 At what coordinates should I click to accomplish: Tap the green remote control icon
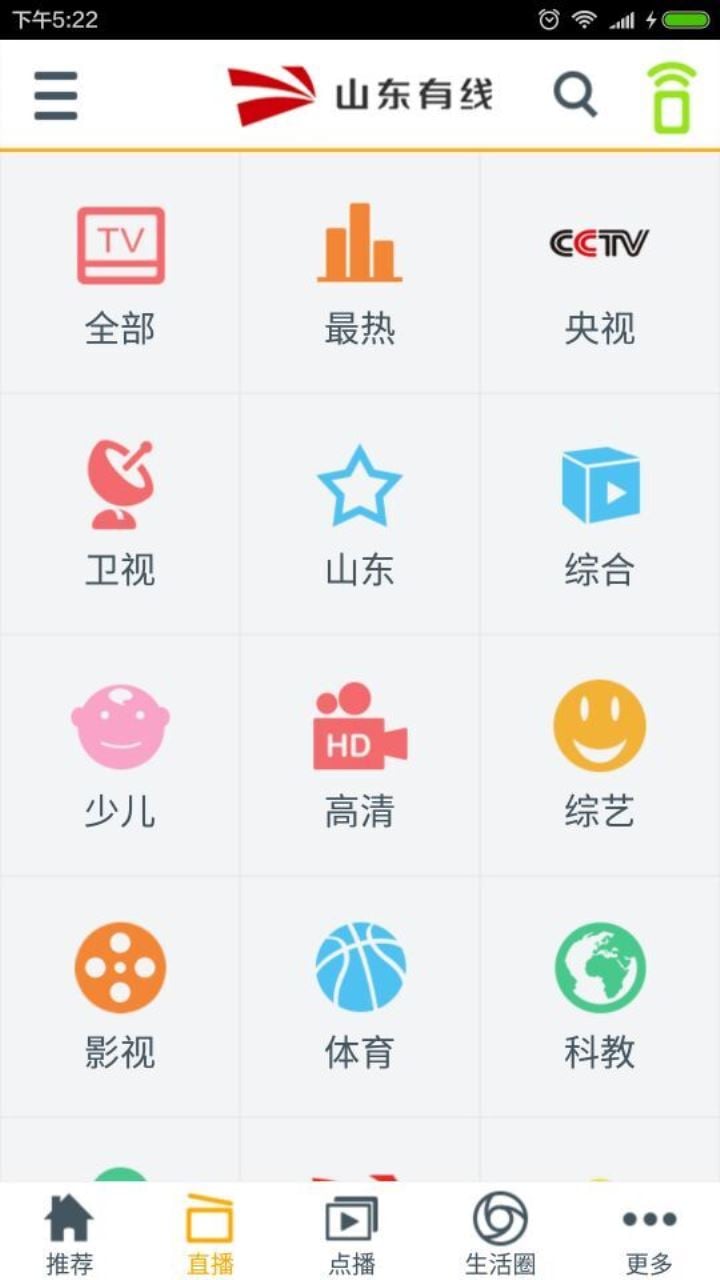pos(672,95)
